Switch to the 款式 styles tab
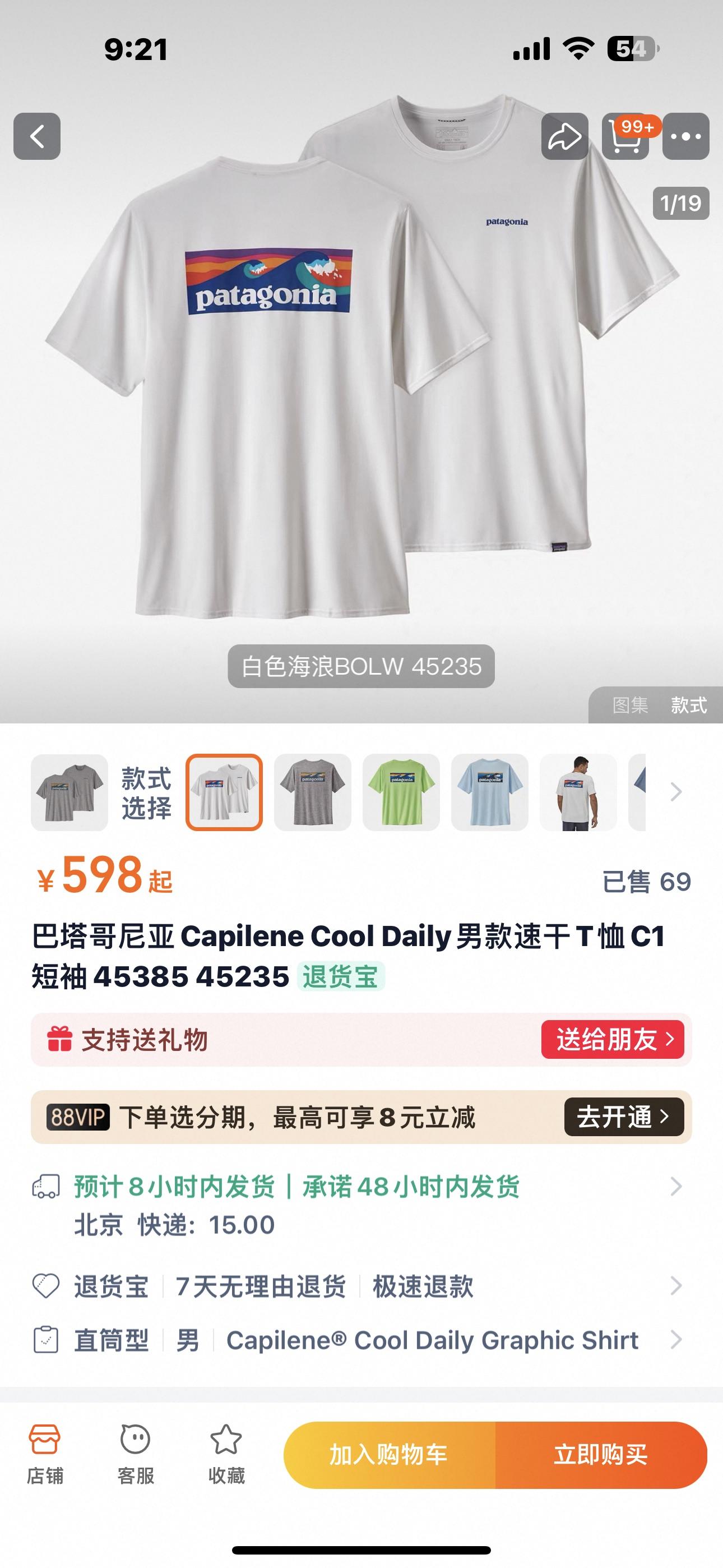 688,705
